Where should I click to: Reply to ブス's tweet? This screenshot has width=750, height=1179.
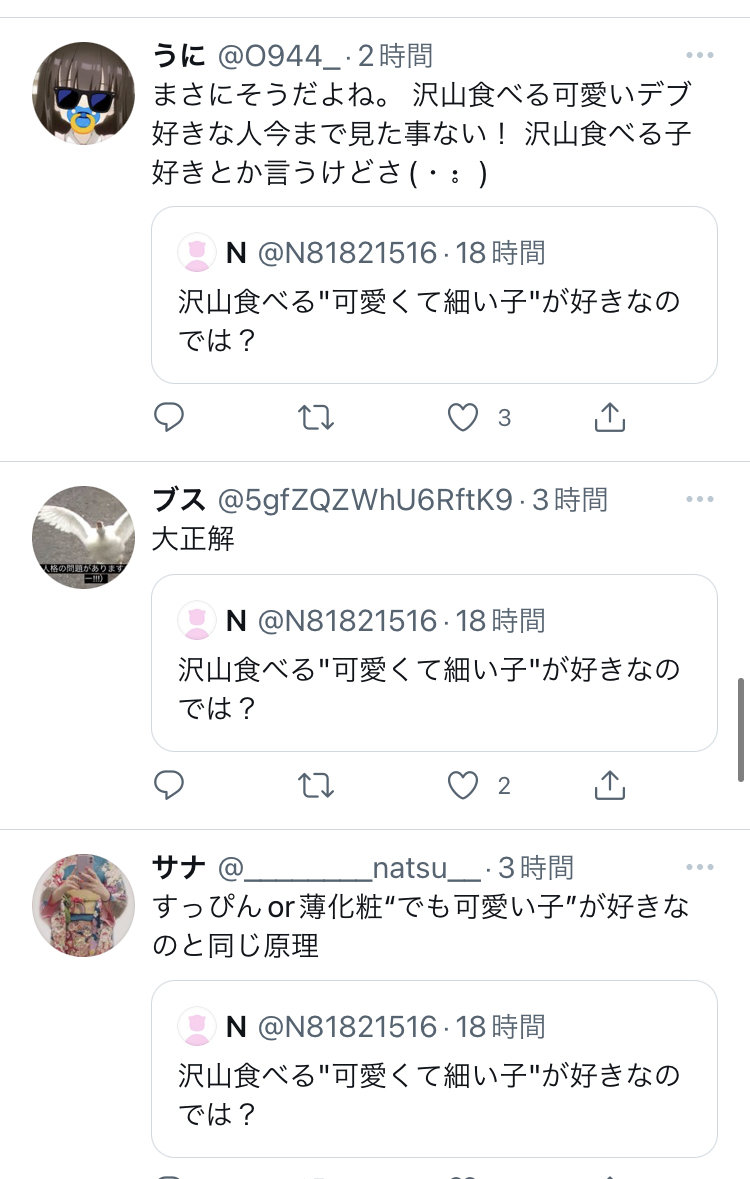[169, 786]
